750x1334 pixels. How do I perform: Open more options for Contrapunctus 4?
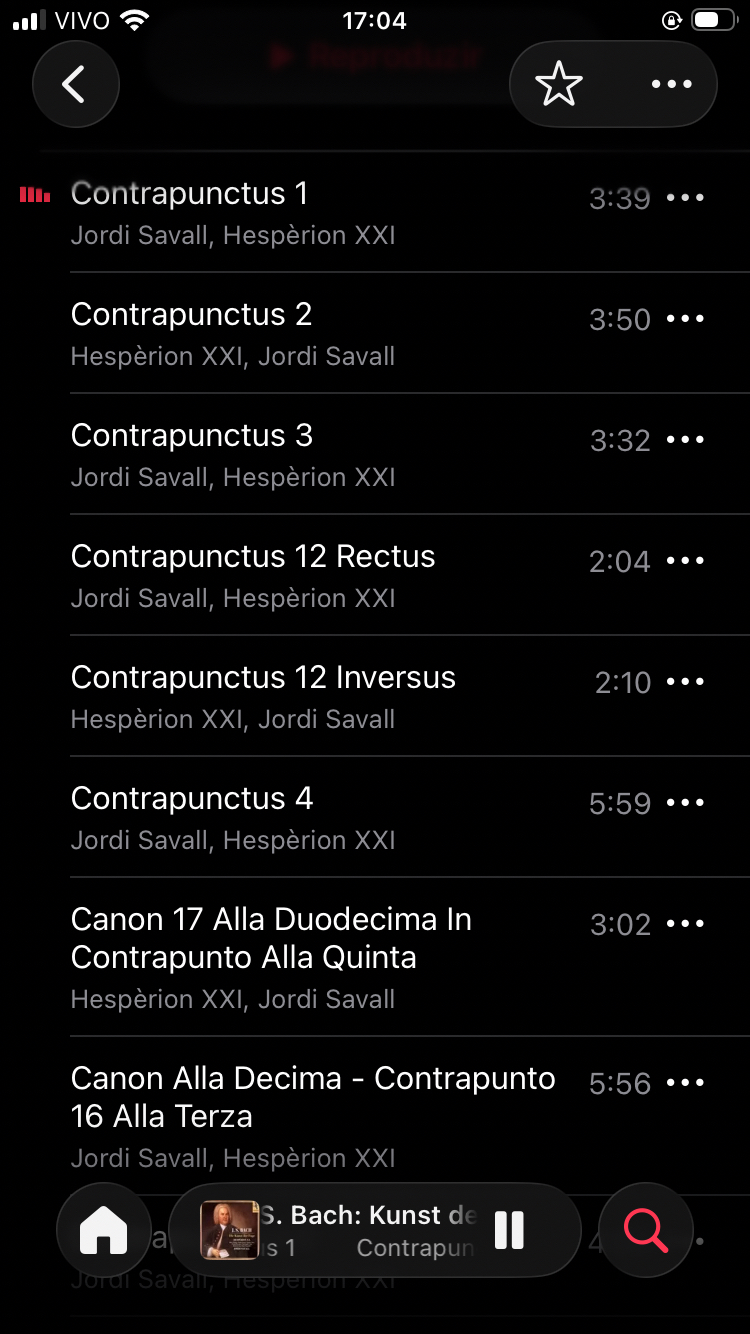[685, 803]
